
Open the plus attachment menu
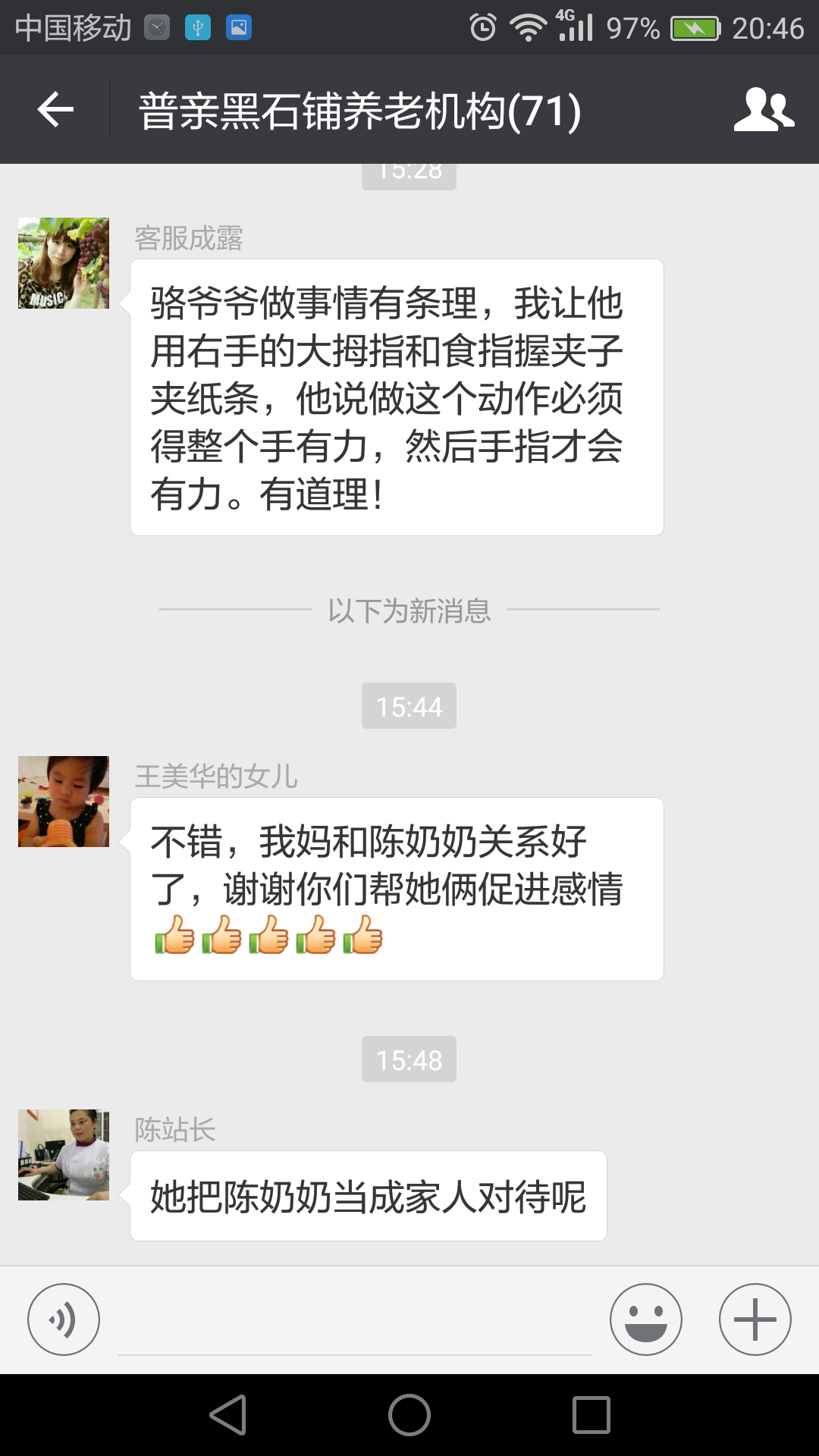[755, 1319]
